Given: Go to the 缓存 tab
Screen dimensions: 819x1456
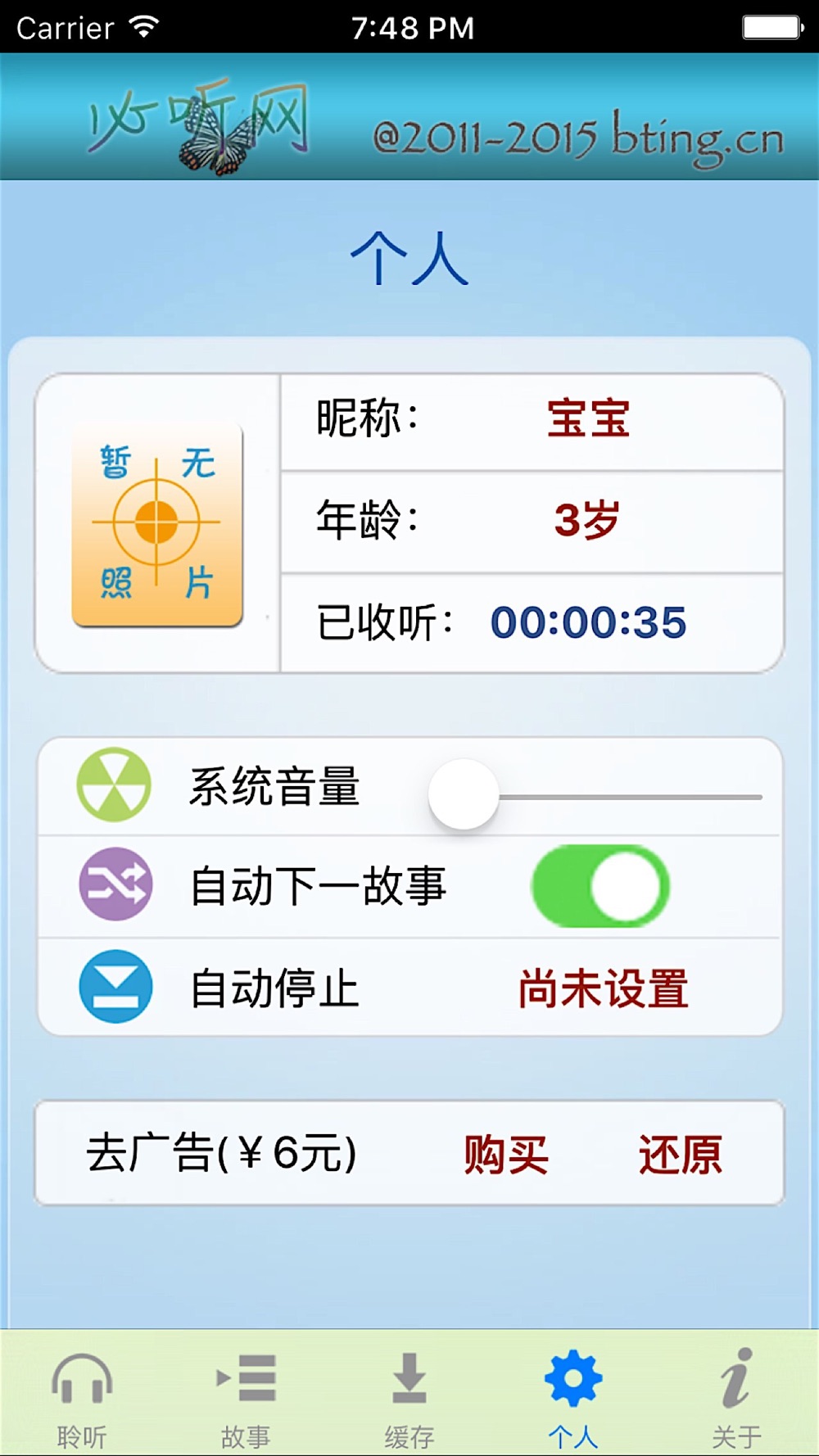Looking at the screenshot, I should click(x=409, y=1397).
